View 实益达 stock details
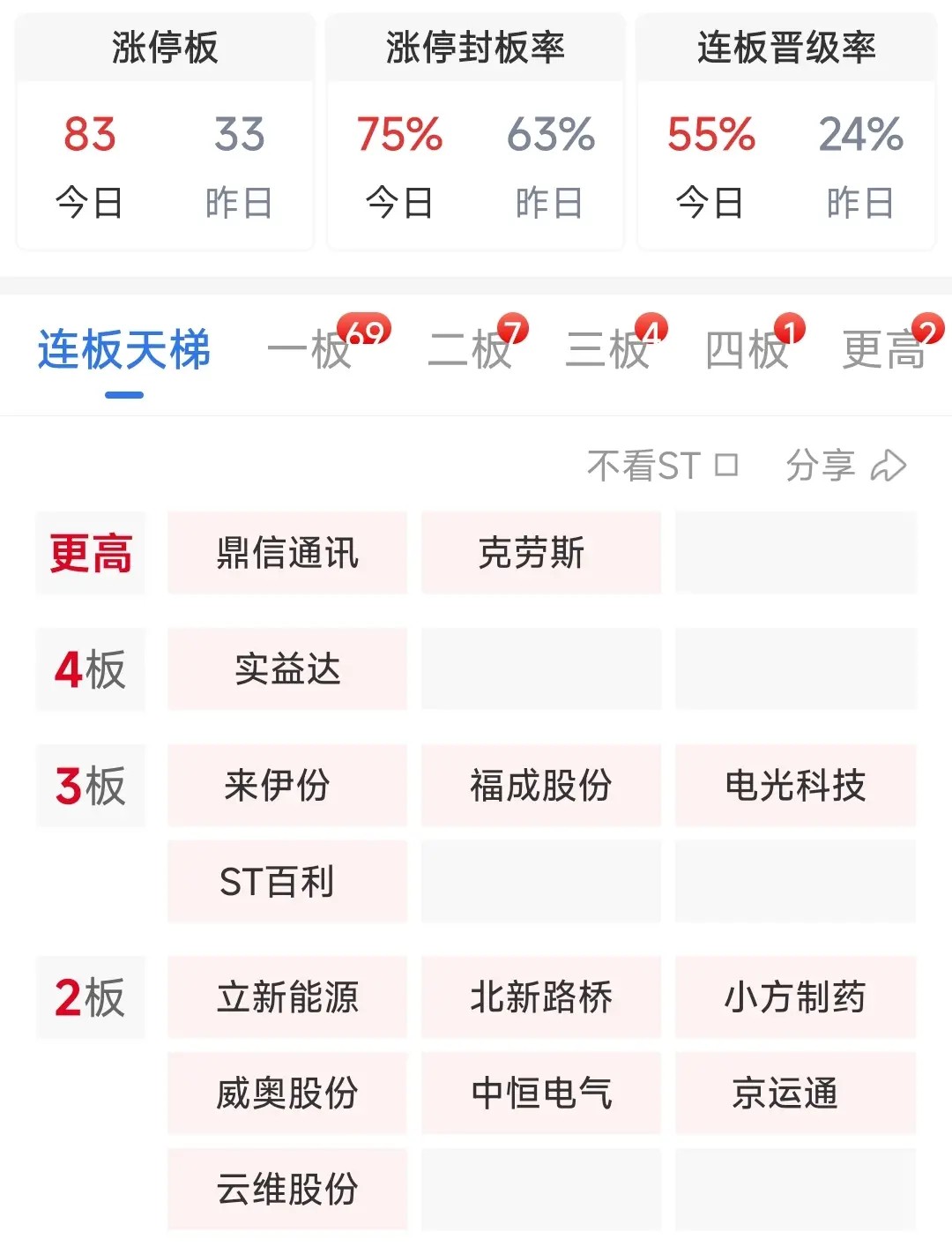 (x=287, y=669)
